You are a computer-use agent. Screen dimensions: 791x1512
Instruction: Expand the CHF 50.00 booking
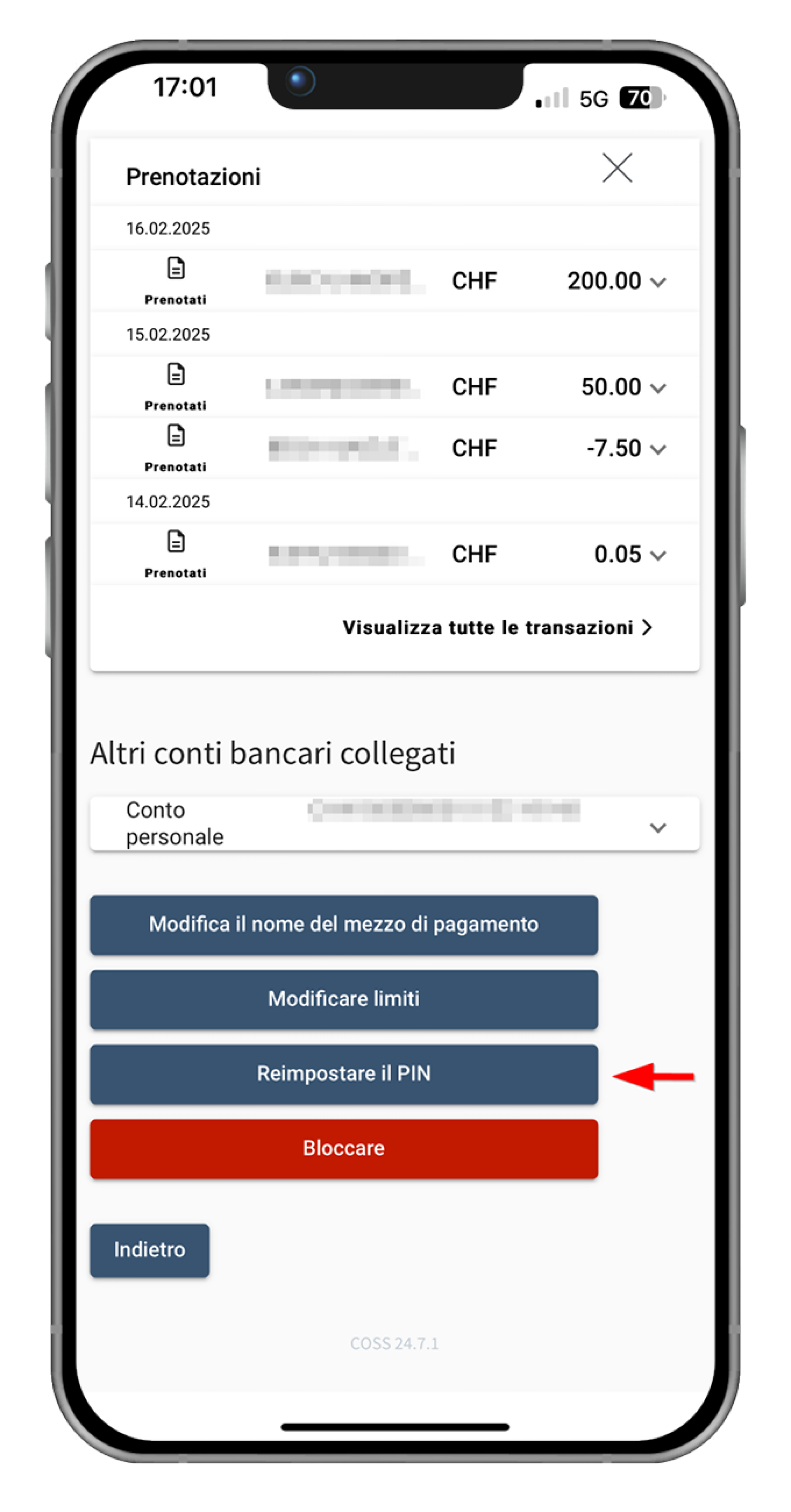(x=658, y=388)
